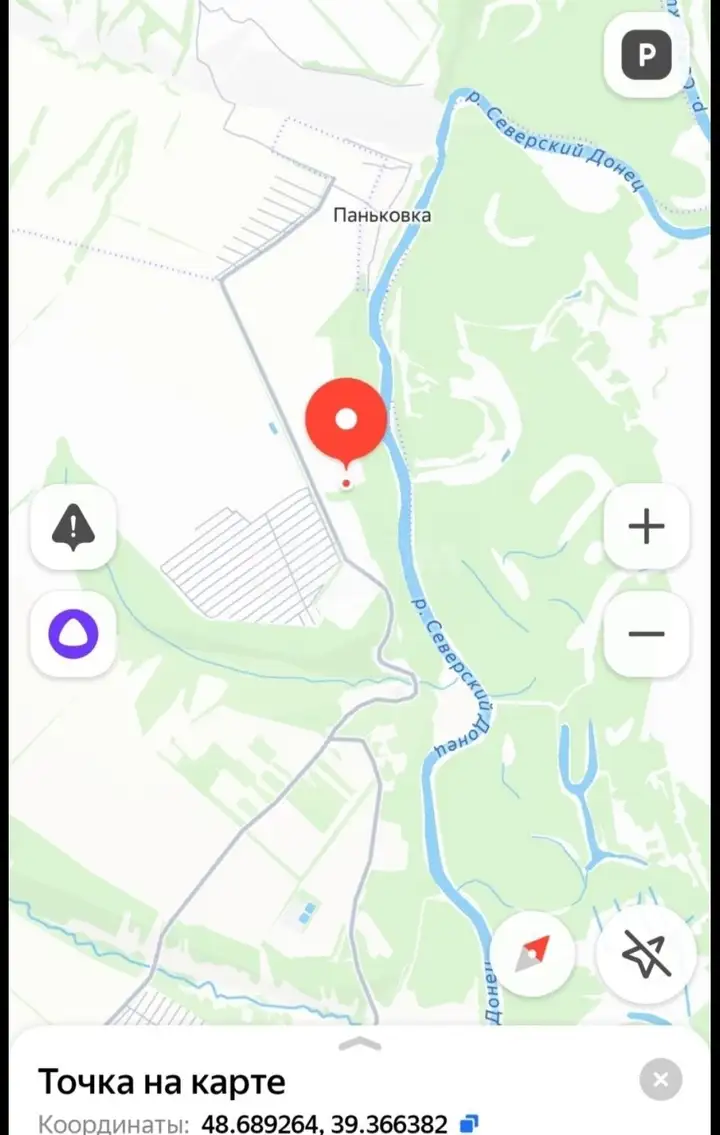Open the Alice voice assistant

pyautogui.click(x=73, y=634)
